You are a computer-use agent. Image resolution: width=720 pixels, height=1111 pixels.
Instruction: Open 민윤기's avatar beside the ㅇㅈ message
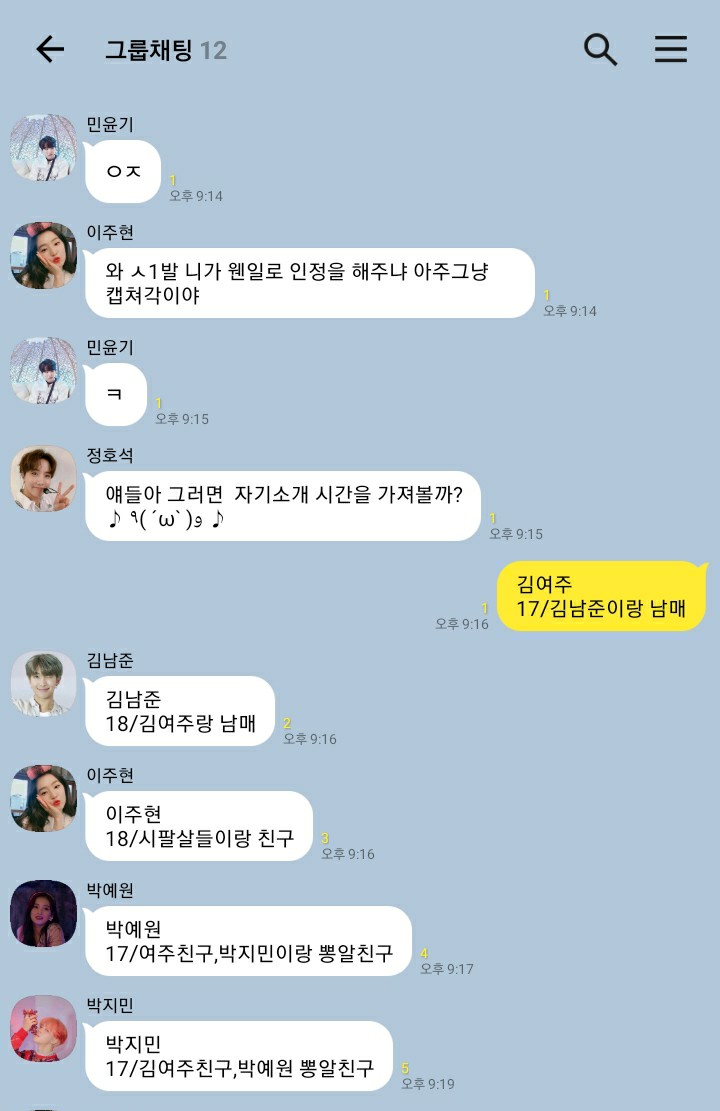coord(44,148)
